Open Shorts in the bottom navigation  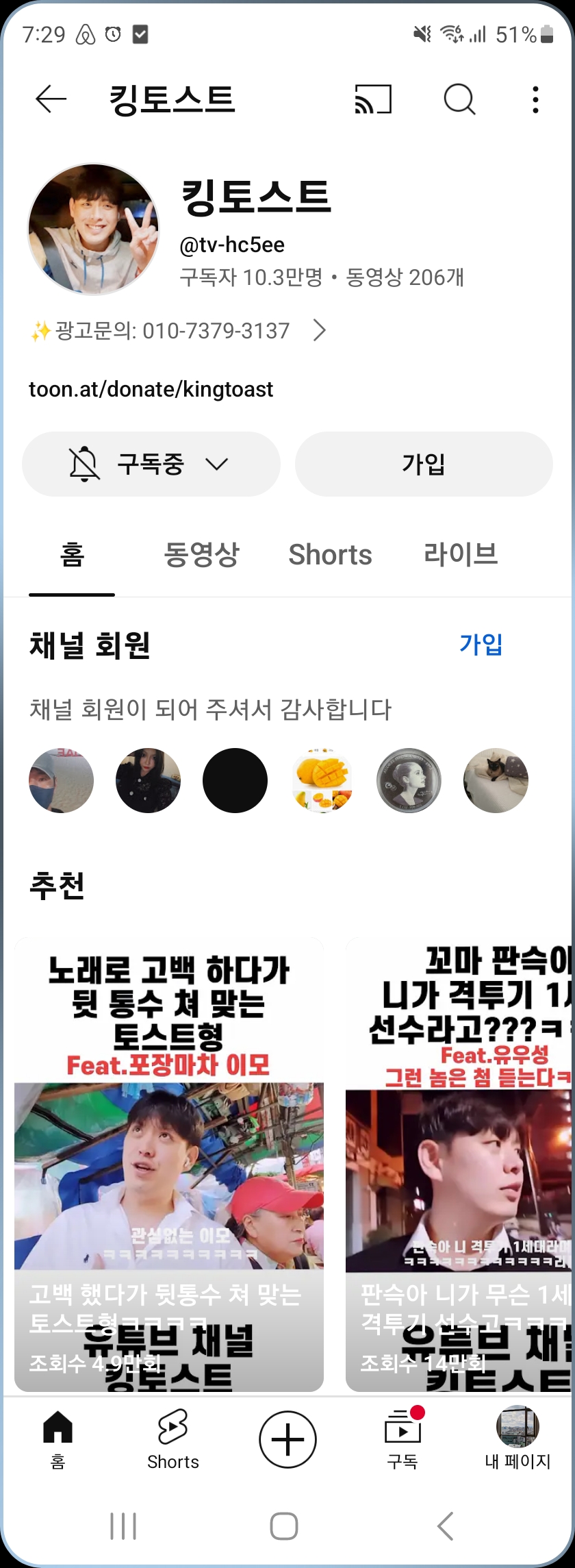[x=172, y=1439]
